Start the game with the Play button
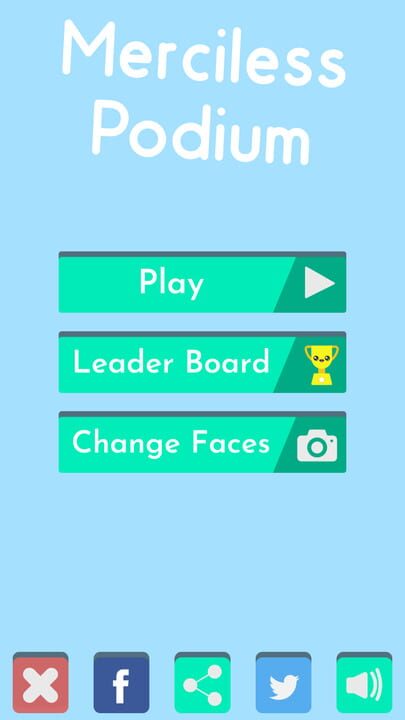 click(202, 282)
